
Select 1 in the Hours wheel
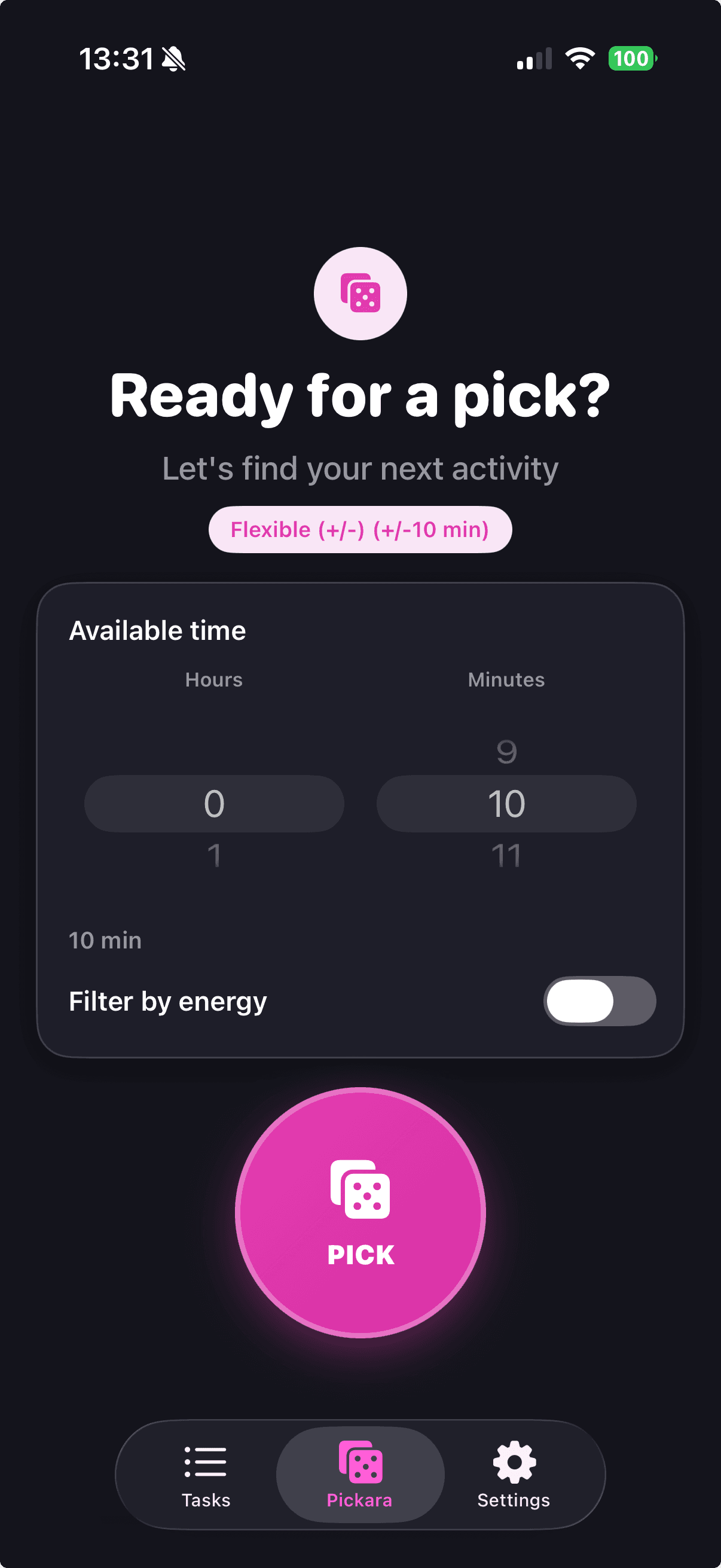pyautogui.click(x=213, y=855)
